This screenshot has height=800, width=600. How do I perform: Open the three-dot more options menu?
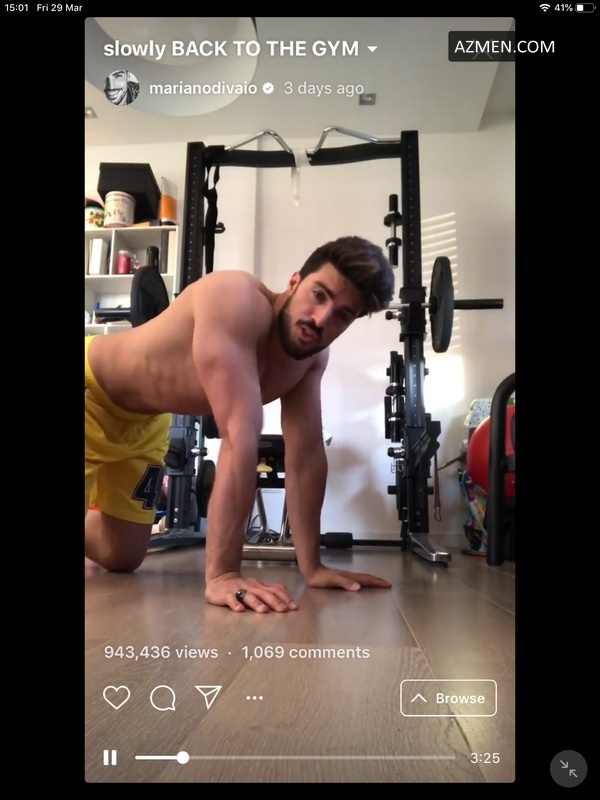255,698
